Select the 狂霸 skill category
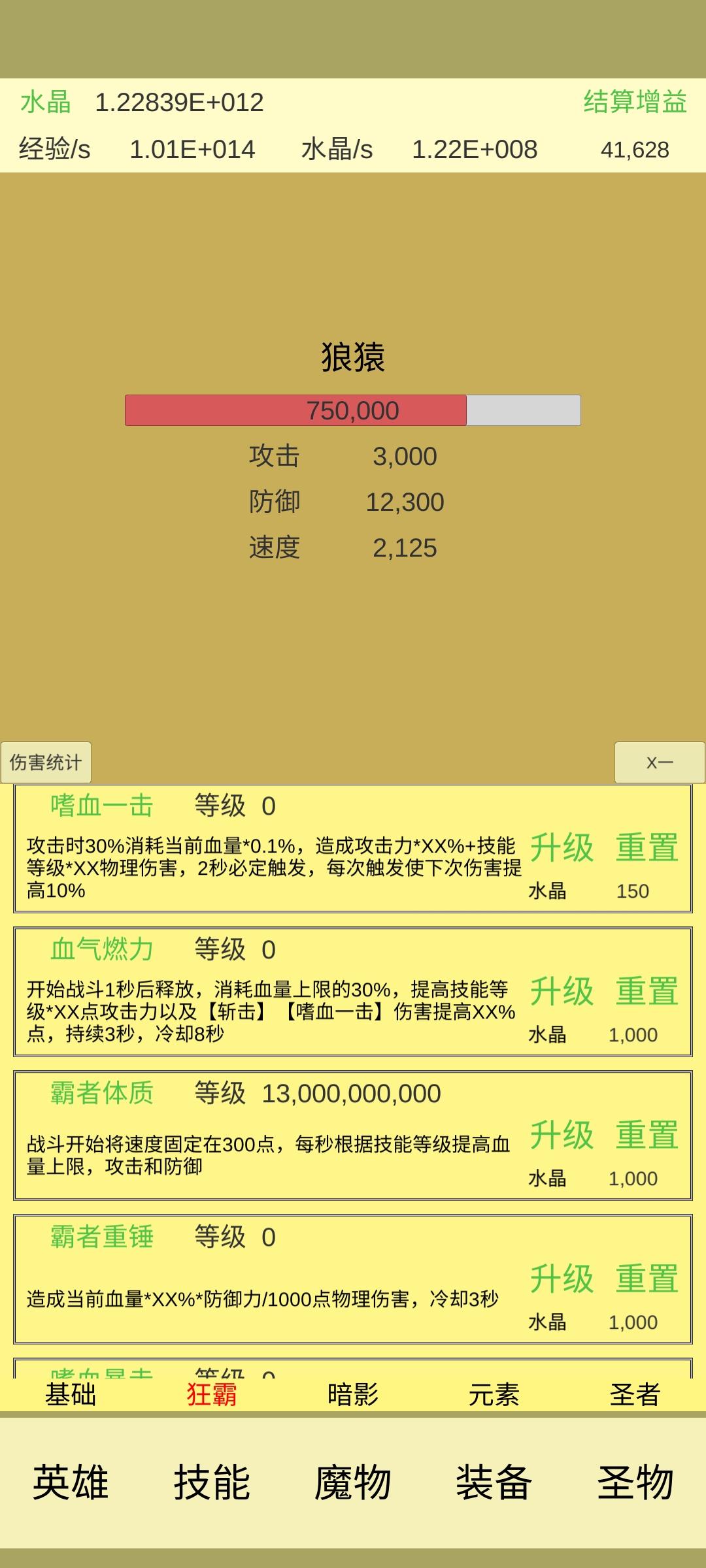Viewport: 706px width, 1568px height. pyautogui.click(x=212, y=1394)
